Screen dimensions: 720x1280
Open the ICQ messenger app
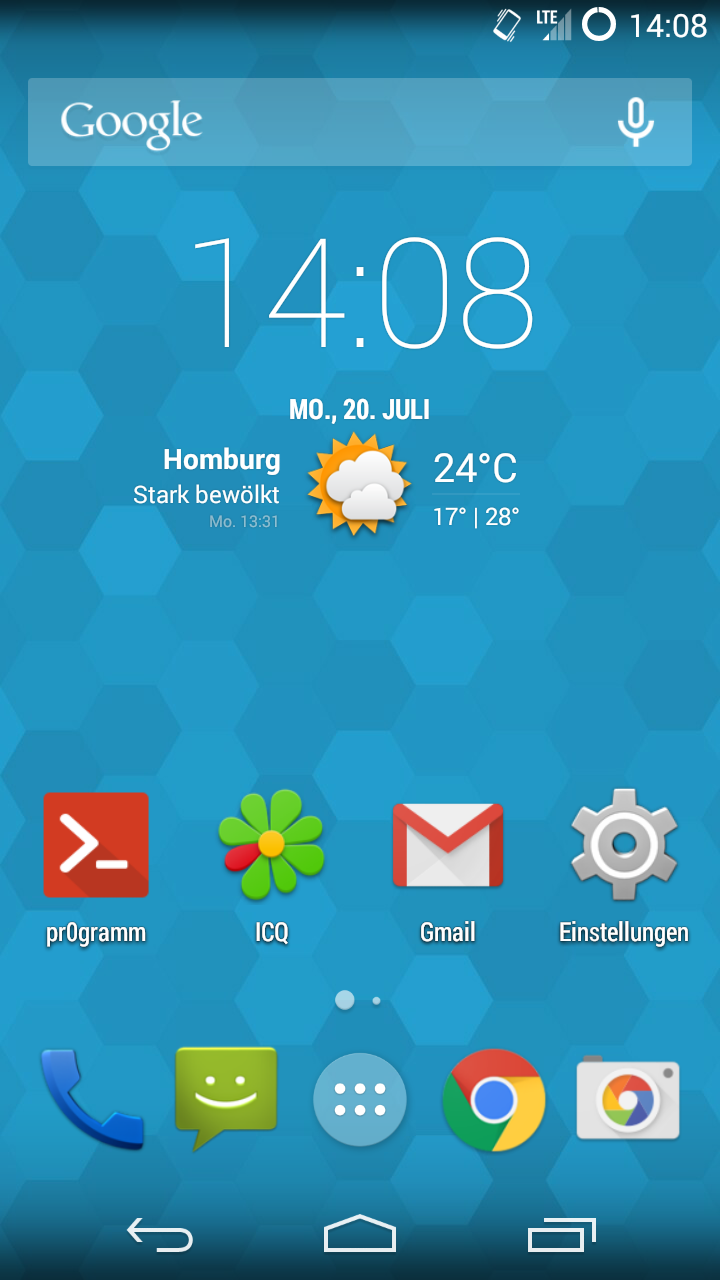pyautogui.click(x=271, y=846)
